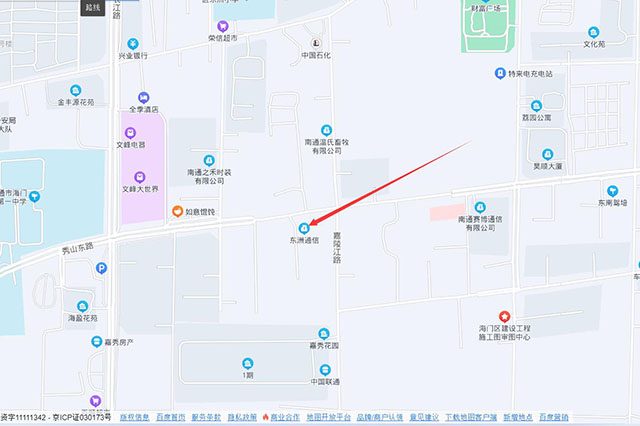Go to 百度首页 link
The height and width of the screenshot is (426, 640).
click(170, 417)
